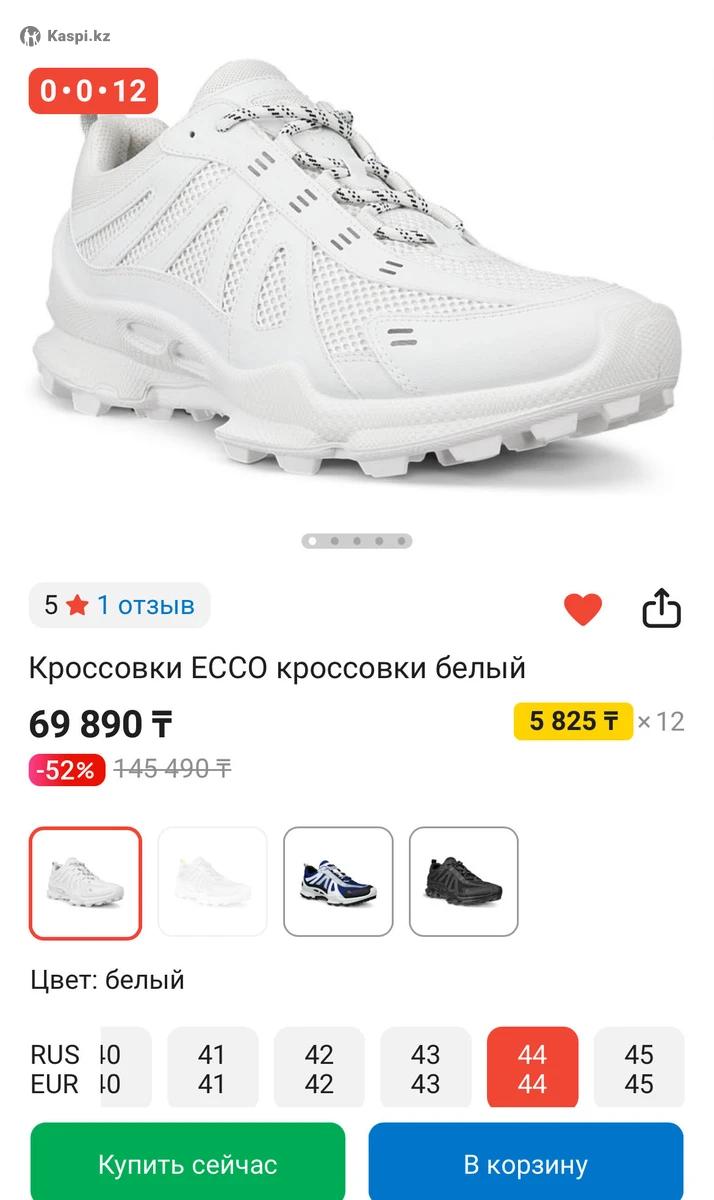Select the blue sneaker color option
The width and height of the screenshot is (714, 1200).
pos(338,882)
